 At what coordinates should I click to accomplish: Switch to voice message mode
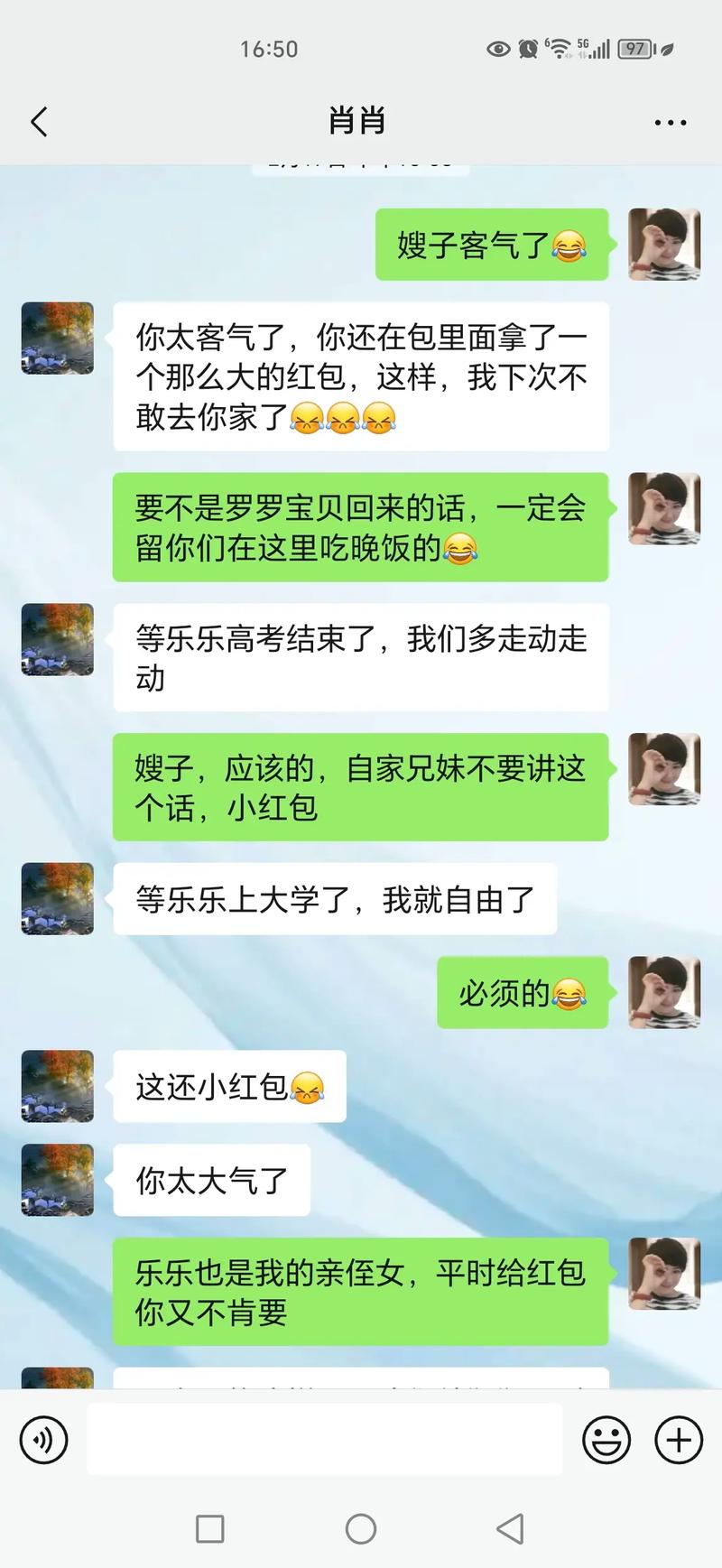[x=43, y=1439]
